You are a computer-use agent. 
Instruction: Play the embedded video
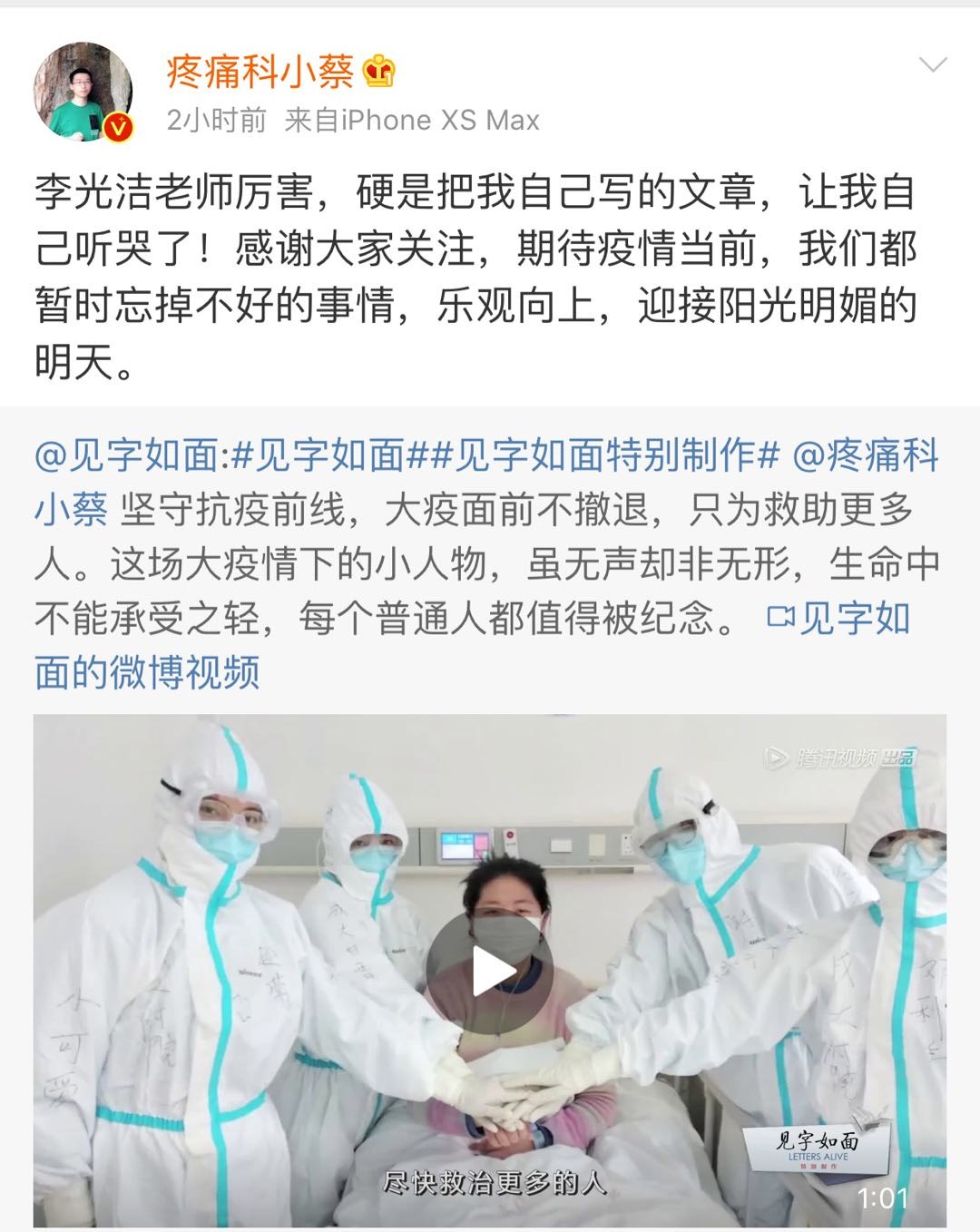click(x=489, y=973)
